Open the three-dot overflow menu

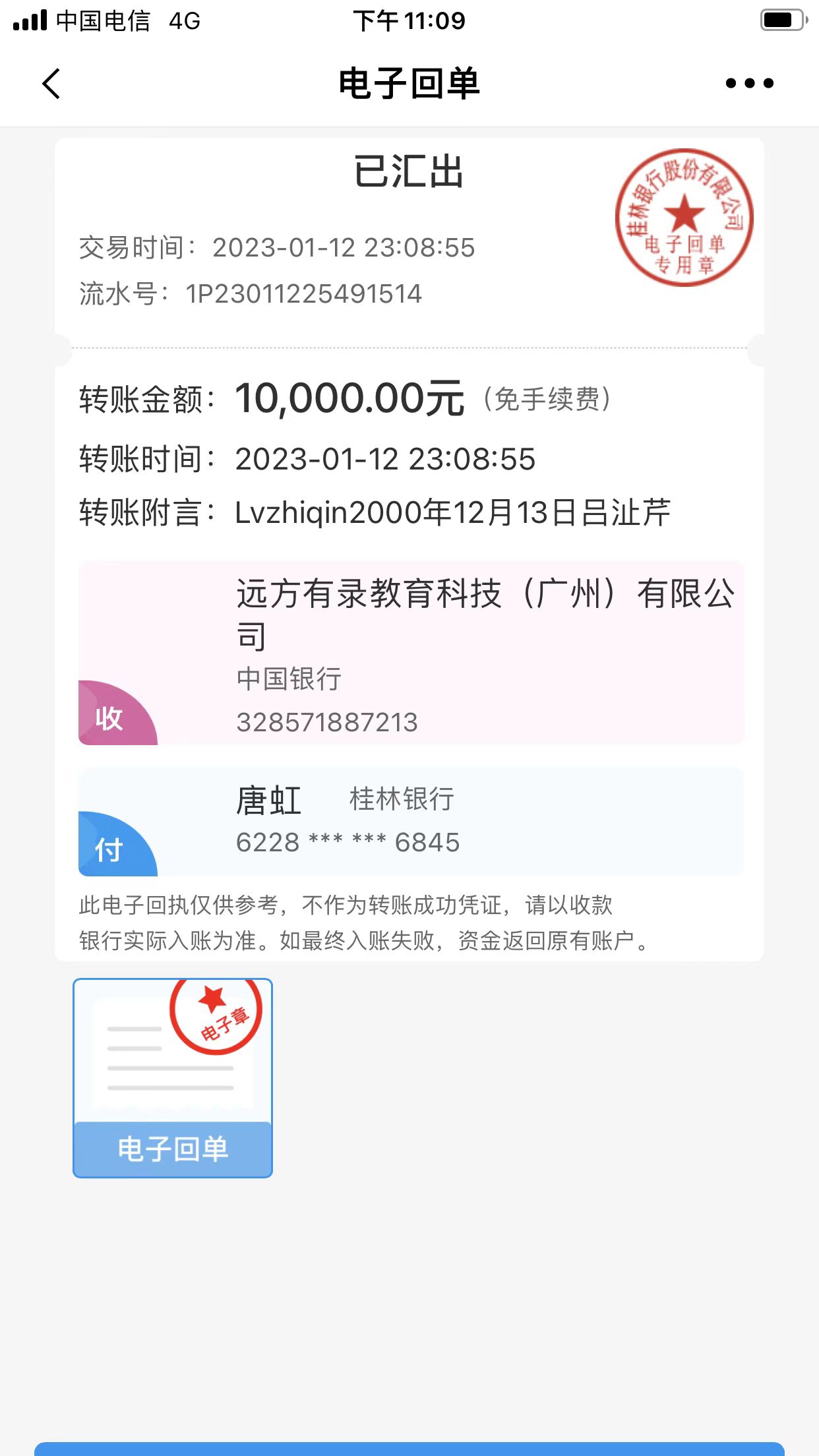(x=749, y=84)
